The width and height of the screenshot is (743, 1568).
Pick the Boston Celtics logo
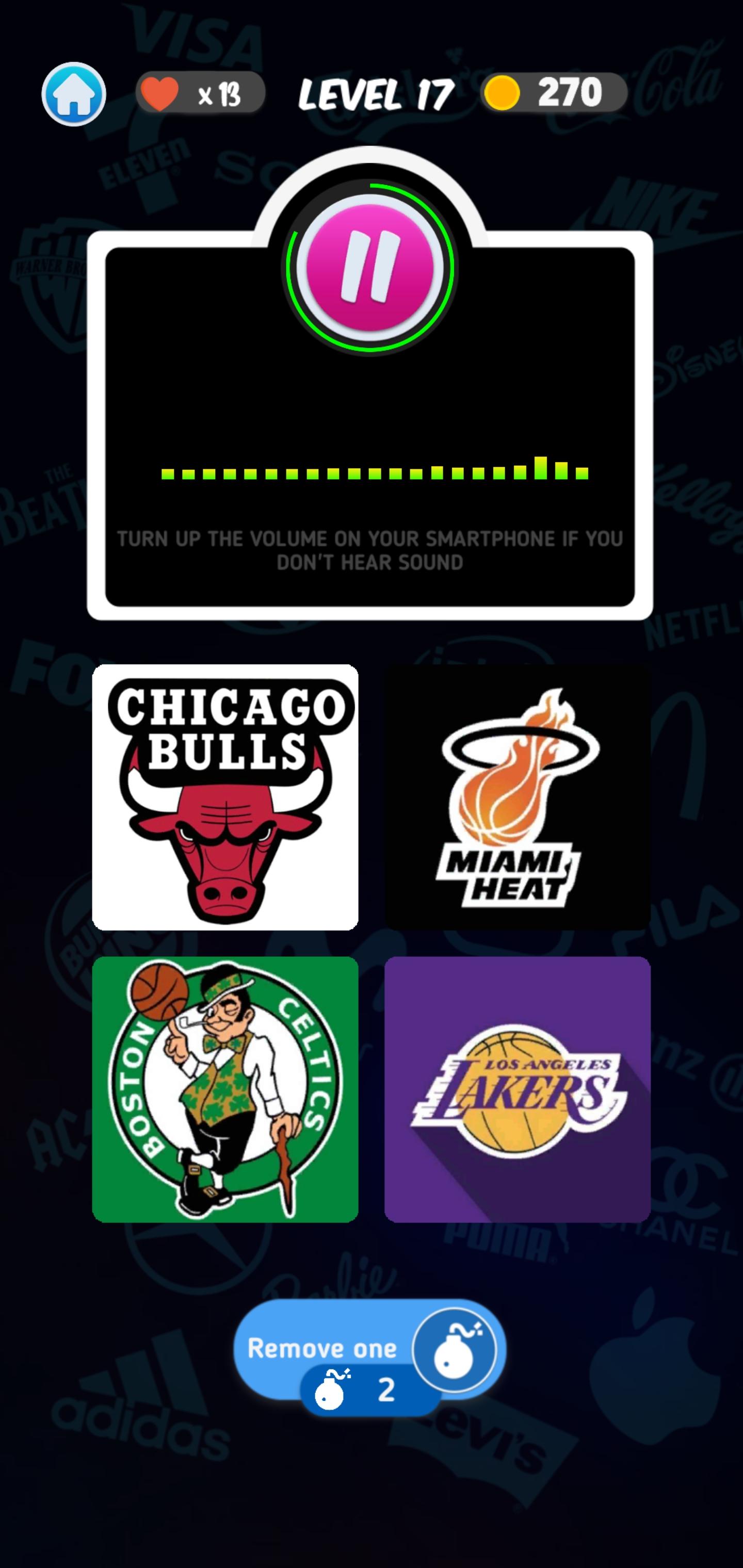tap(225, 1089)
